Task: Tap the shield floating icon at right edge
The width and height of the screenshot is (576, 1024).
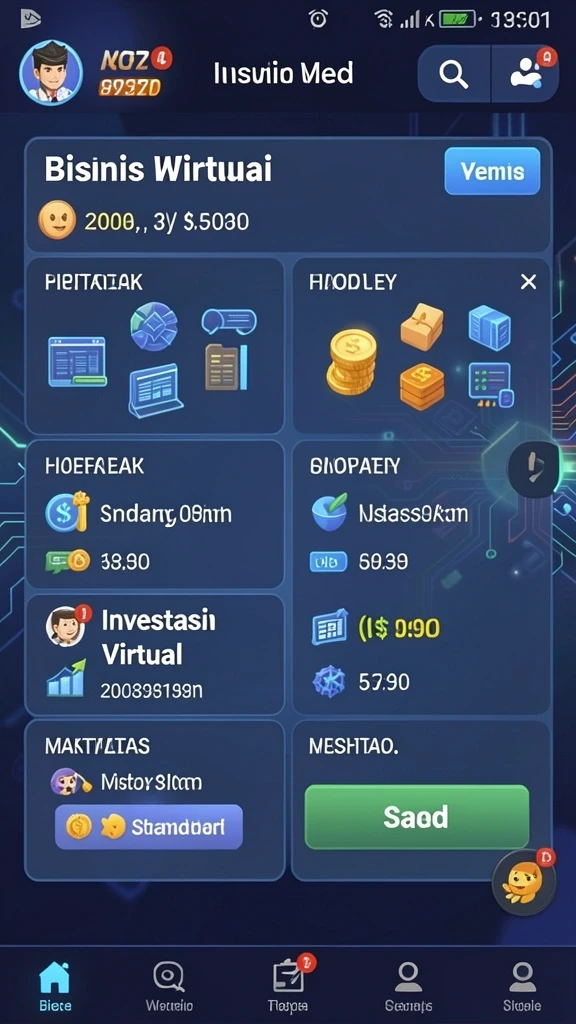Action: tap(533, 466)
